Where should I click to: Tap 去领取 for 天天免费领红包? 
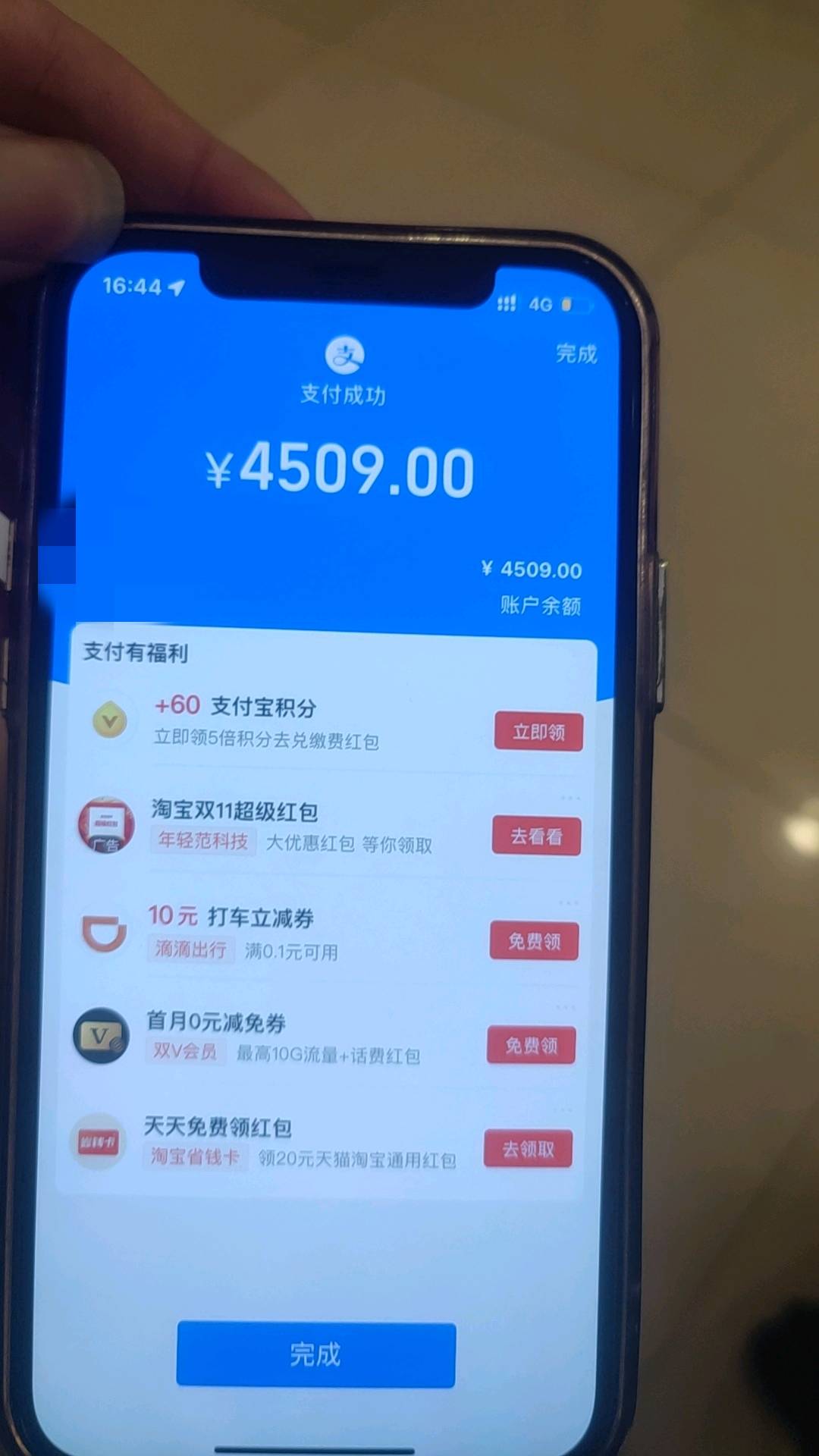[x=529, y=1149]
